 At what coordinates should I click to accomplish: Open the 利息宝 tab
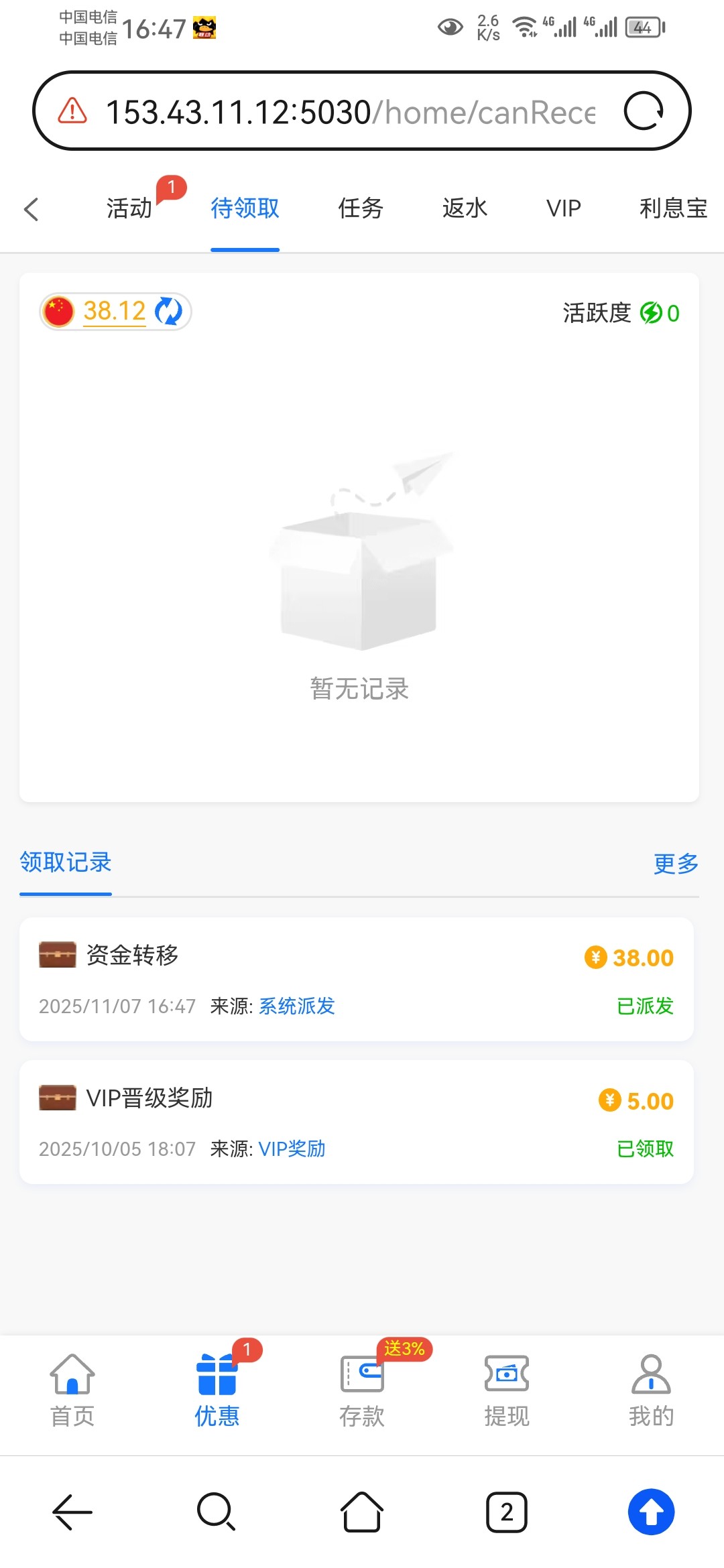(673, 208)
